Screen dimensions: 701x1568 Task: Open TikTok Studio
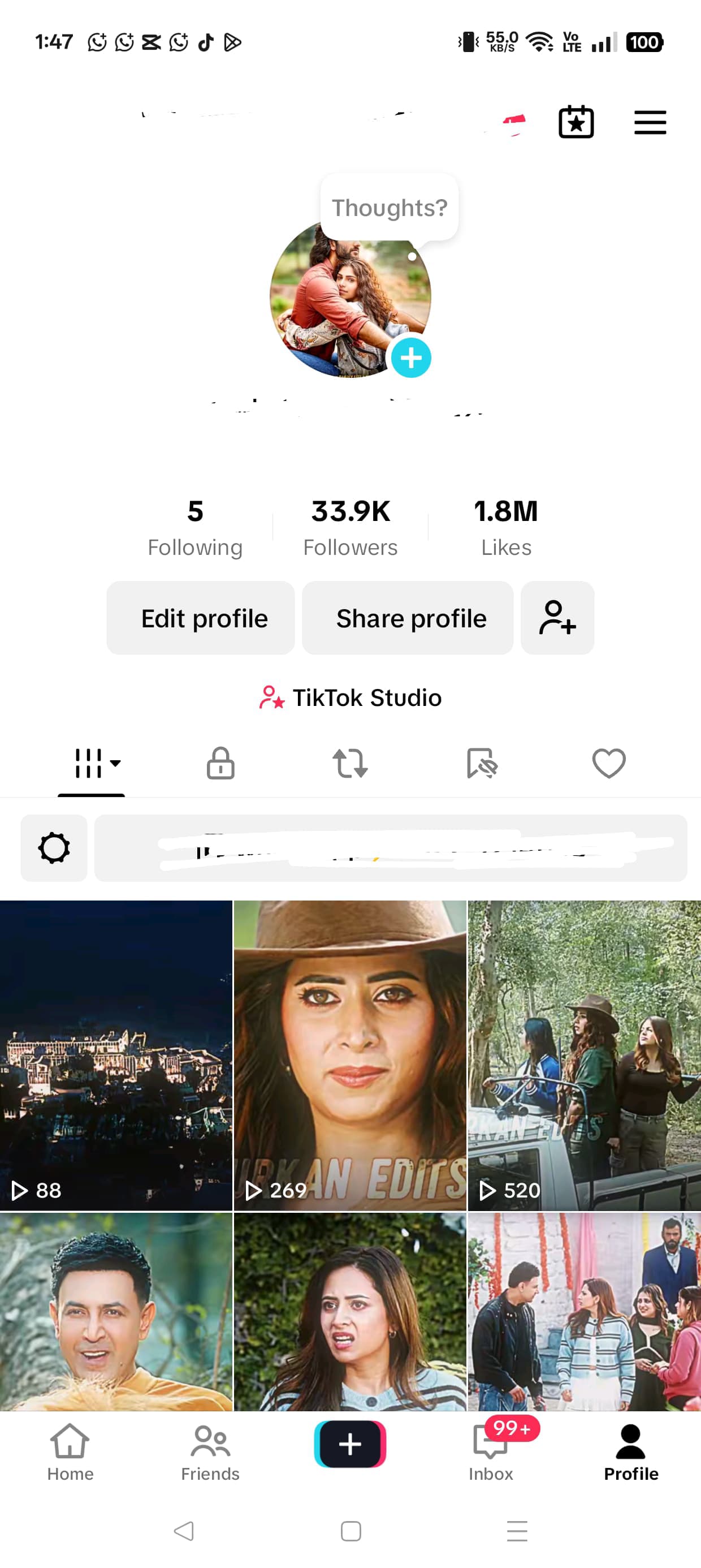pyautogui.click(x=350, y=697)
